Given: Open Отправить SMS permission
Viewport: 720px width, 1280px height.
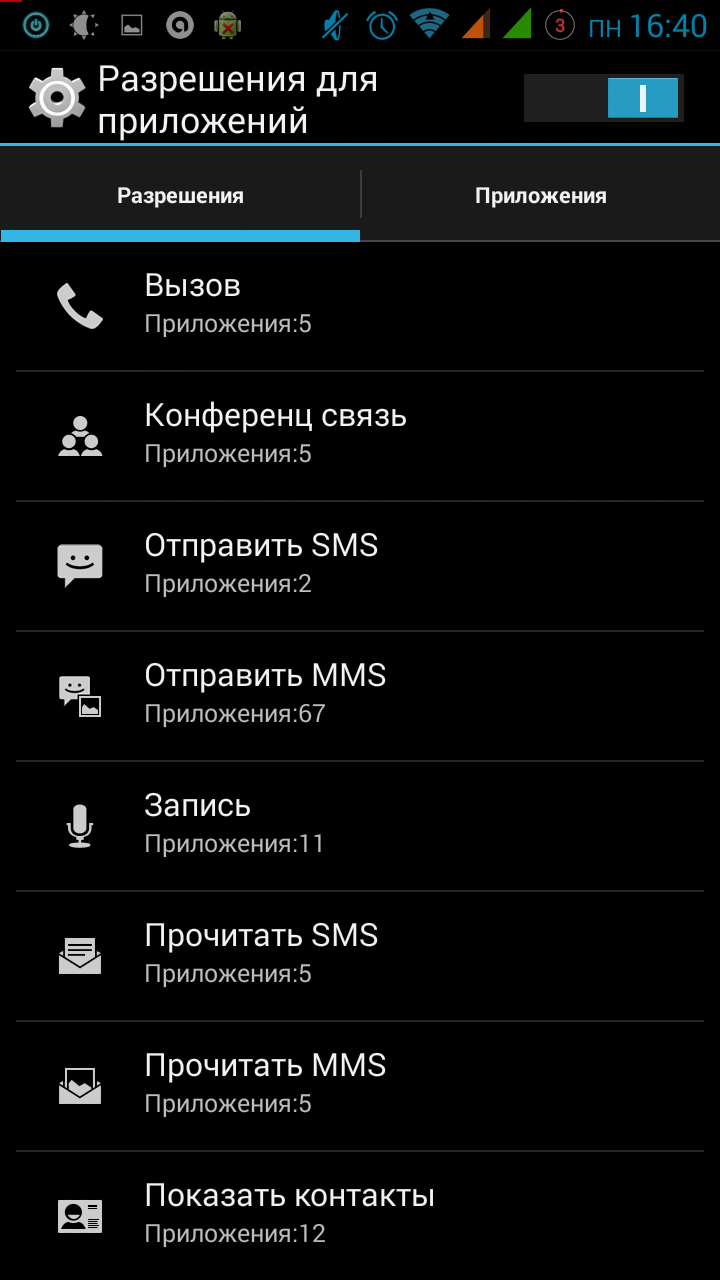Looking at the screenshot, I should [x=360, y=566].
